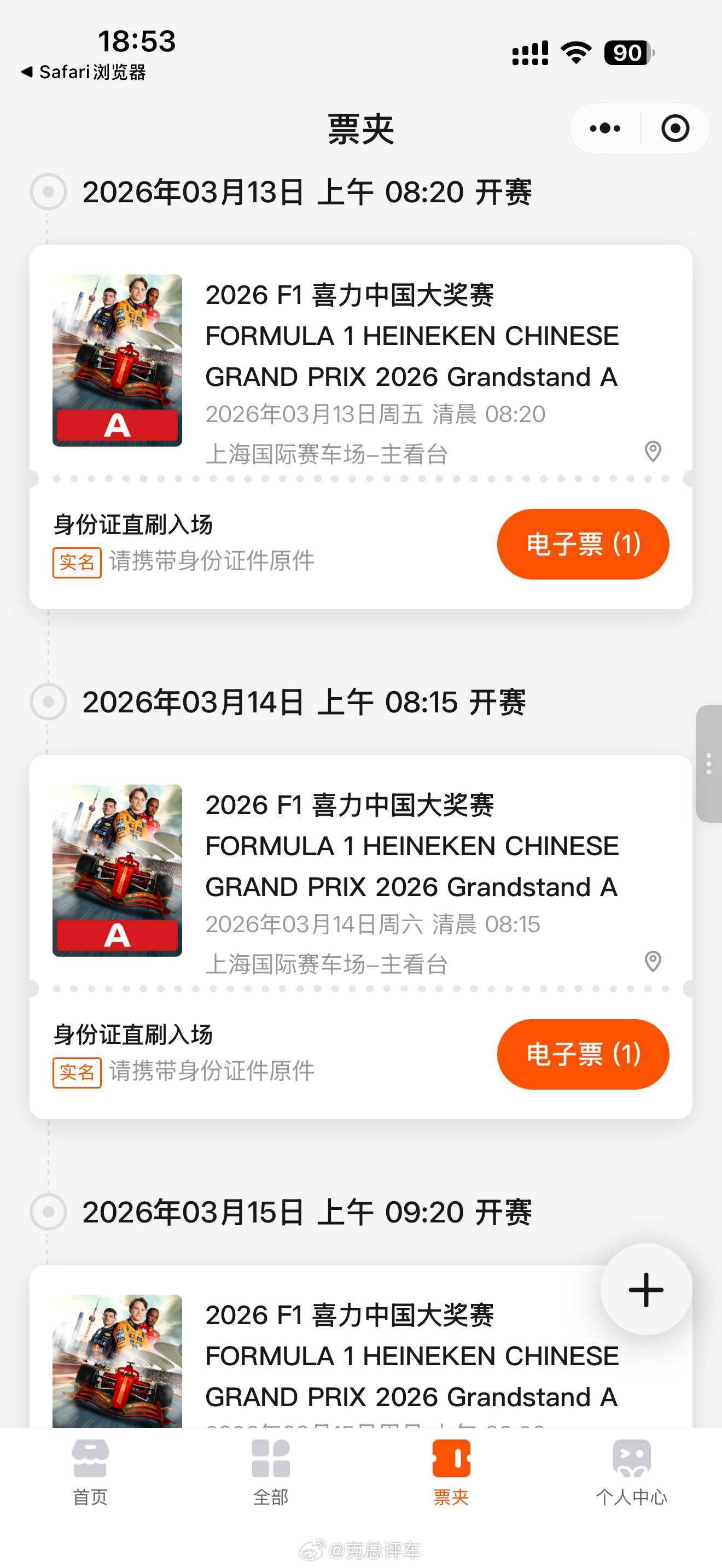Image resolution: width=722 pixels, height=1568 pixels.
Task: Return to Safari browser
Action: 83,72
